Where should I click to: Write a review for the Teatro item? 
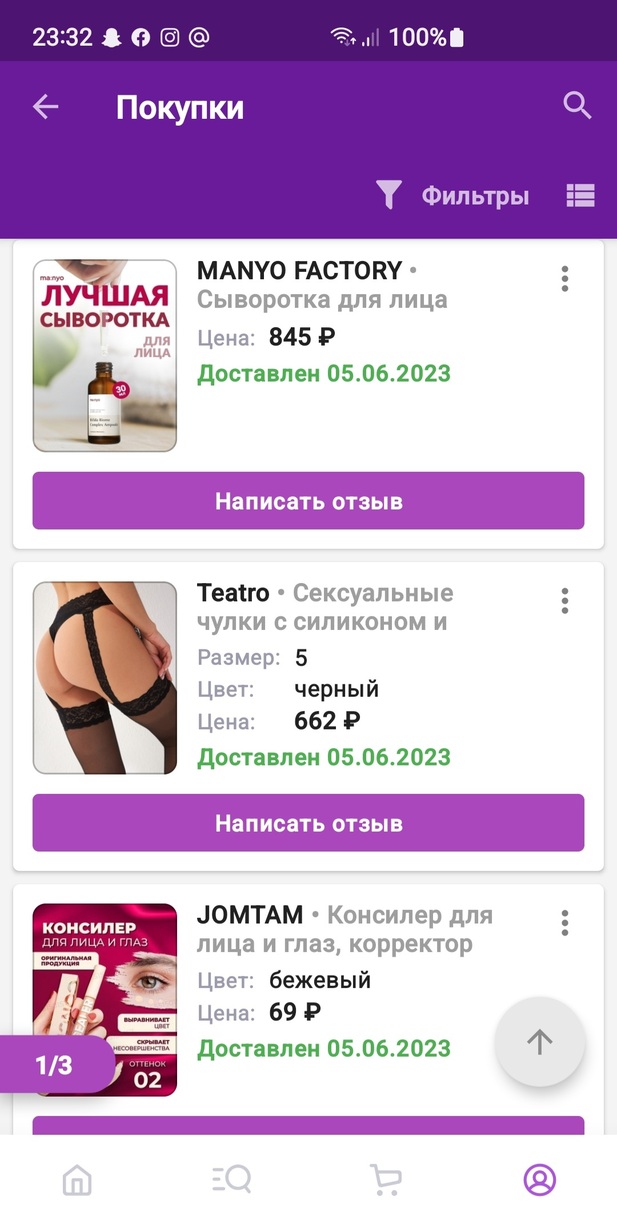pyautogui.click(x=308, y=823)
